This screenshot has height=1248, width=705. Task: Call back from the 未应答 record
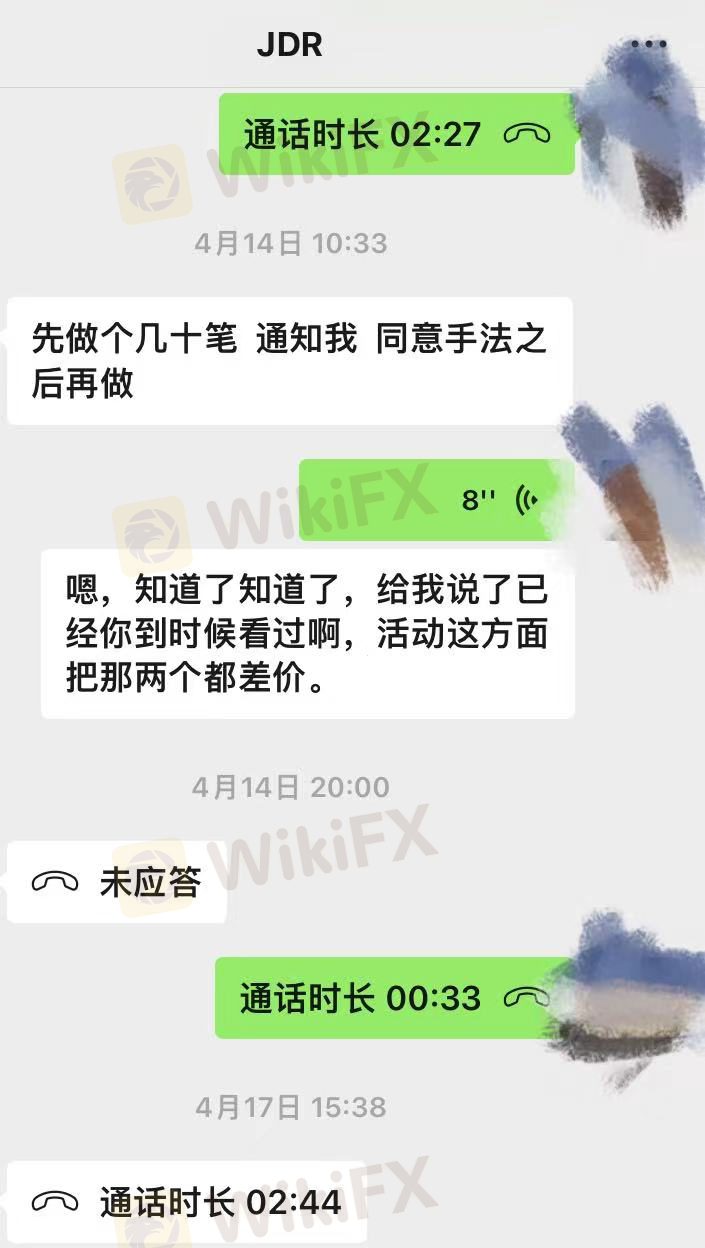point(117,882)
